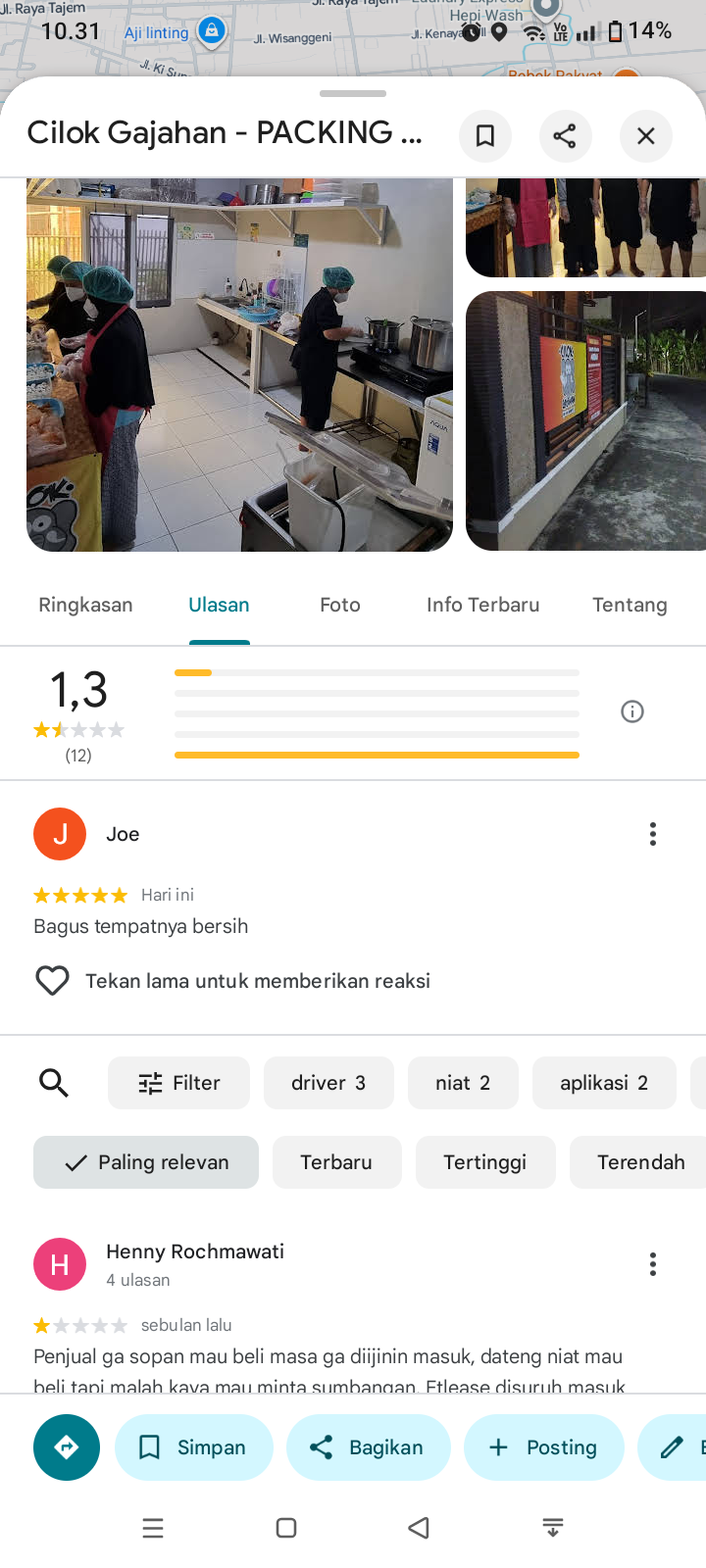Viewport: 706px width, 1568px height.
Task: Open the review Filter options
Action: click(x=178, y=1083)
